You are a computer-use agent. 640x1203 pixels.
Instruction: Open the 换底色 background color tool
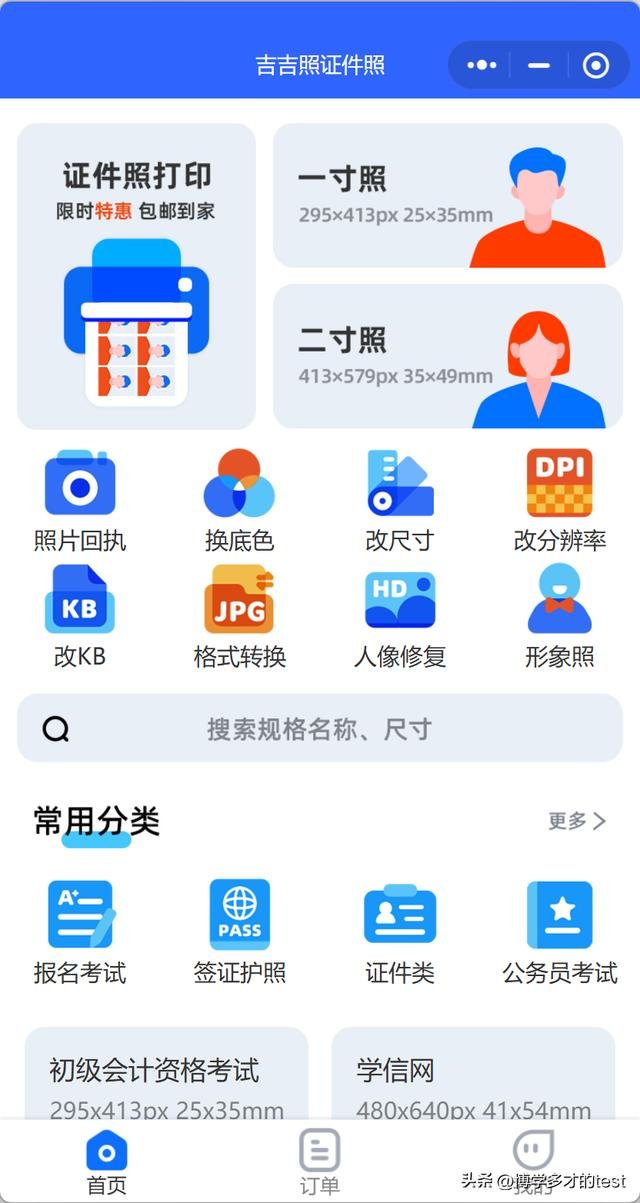(x=239, y=500)
